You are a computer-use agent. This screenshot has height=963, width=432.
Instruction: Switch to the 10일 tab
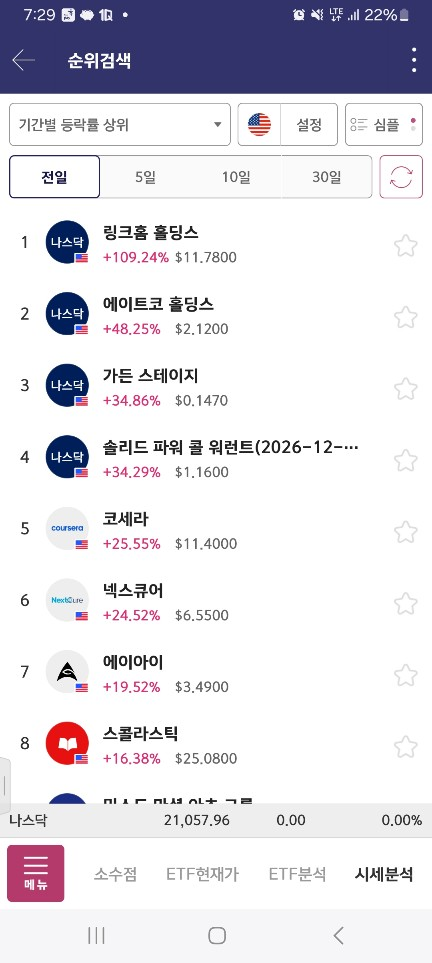click(x=236, y=177)
